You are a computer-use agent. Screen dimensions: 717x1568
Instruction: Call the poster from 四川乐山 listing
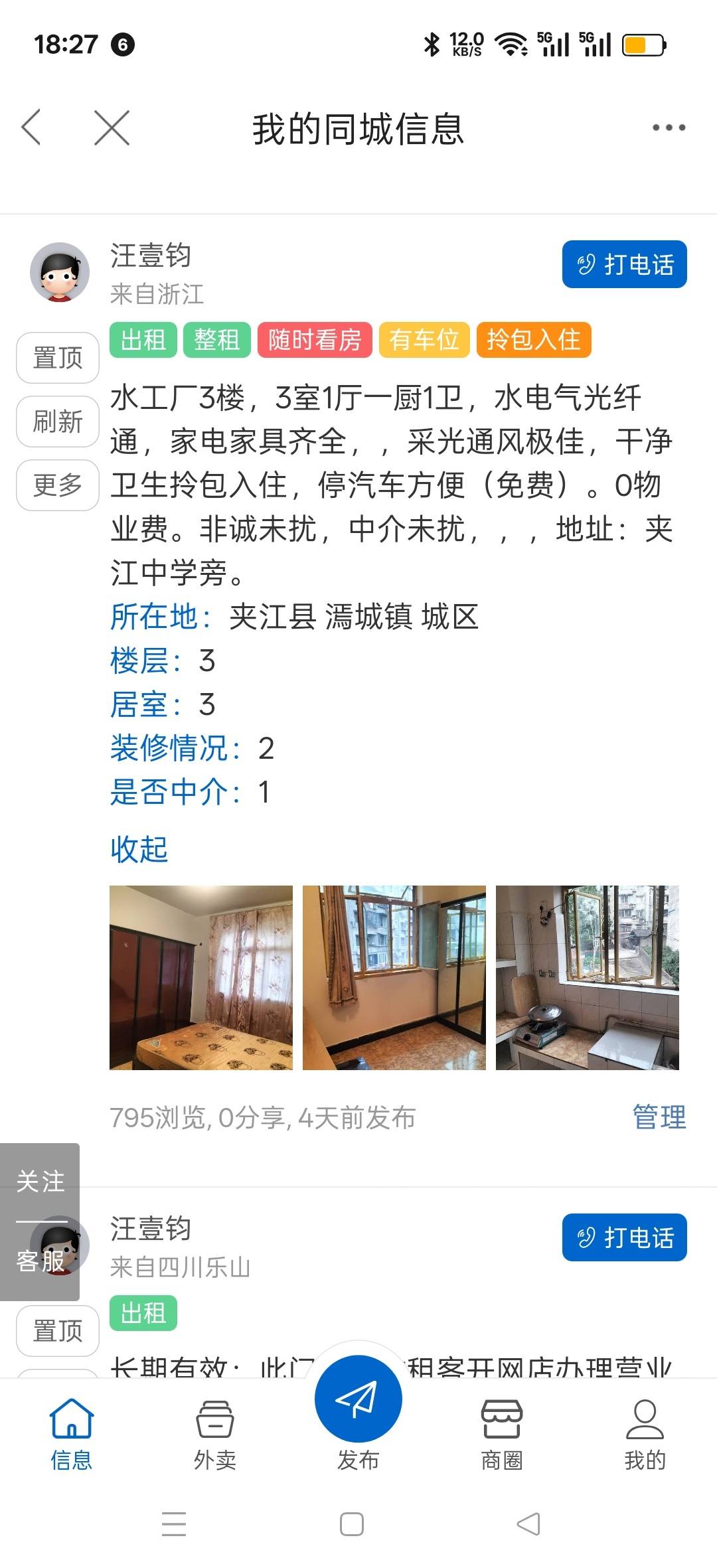(624, 1237)
